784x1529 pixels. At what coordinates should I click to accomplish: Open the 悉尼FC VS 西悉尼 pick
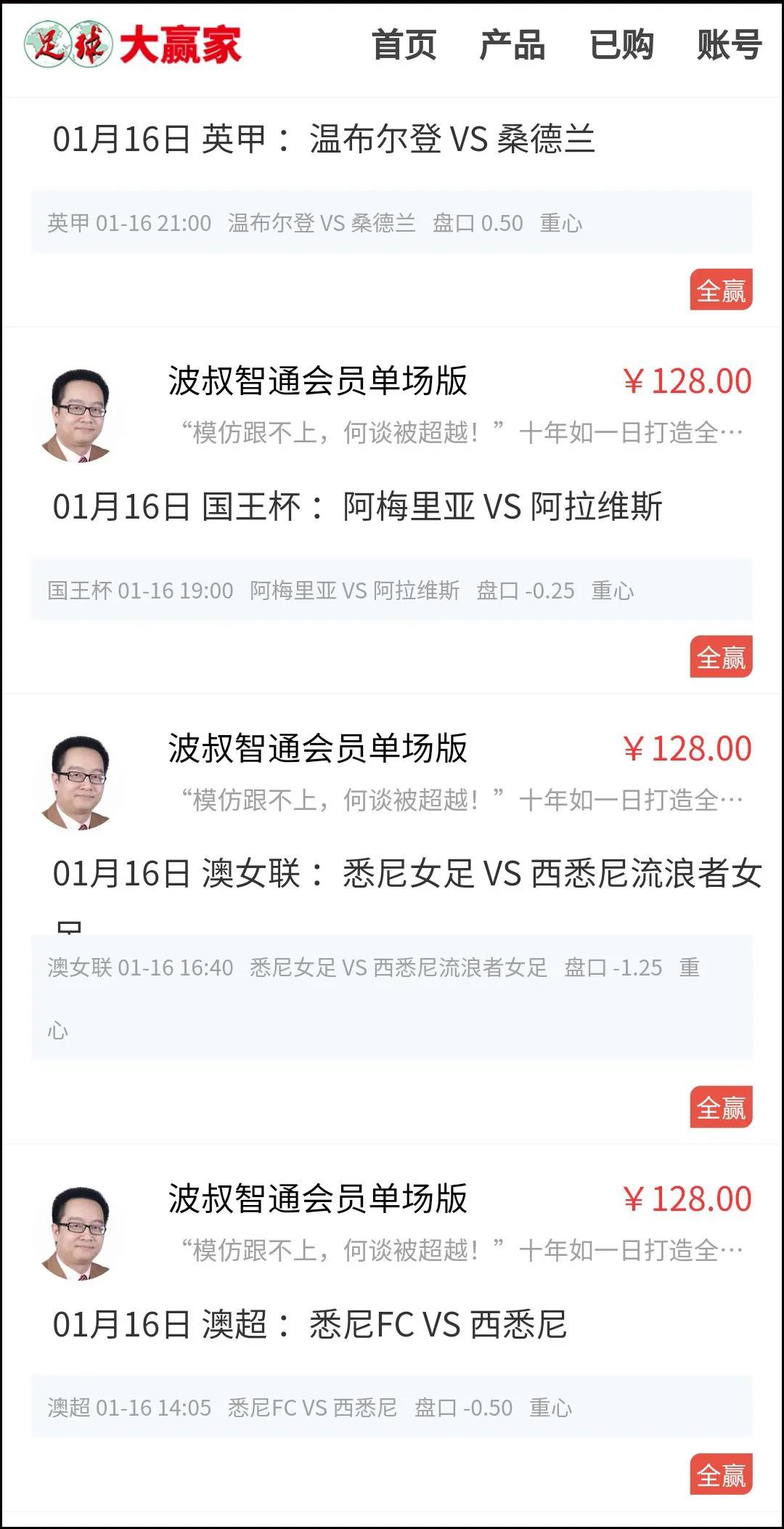tap(309, 1324)
